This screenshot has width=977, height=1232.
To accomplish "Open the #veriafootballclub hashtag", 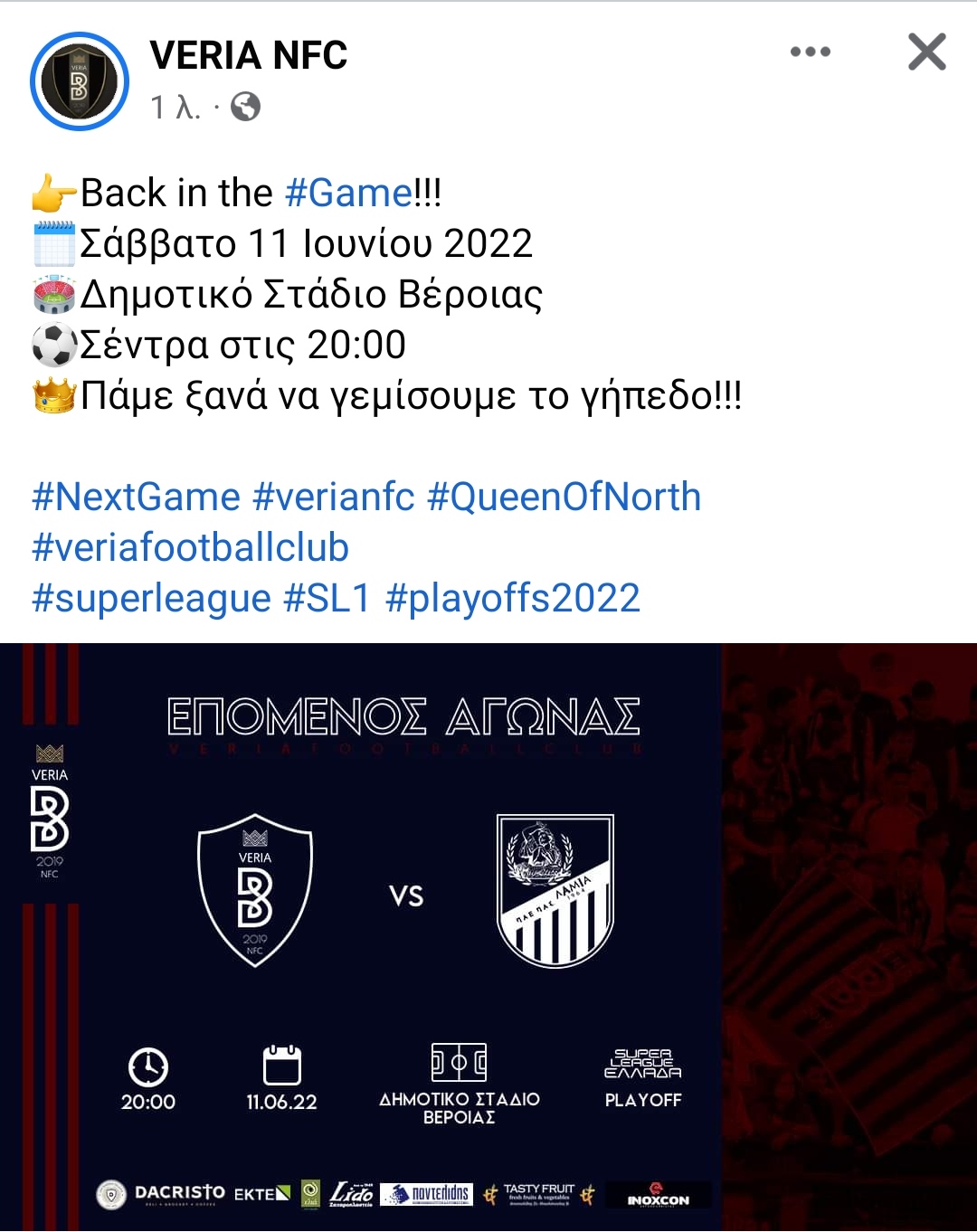I will (190, 548).
